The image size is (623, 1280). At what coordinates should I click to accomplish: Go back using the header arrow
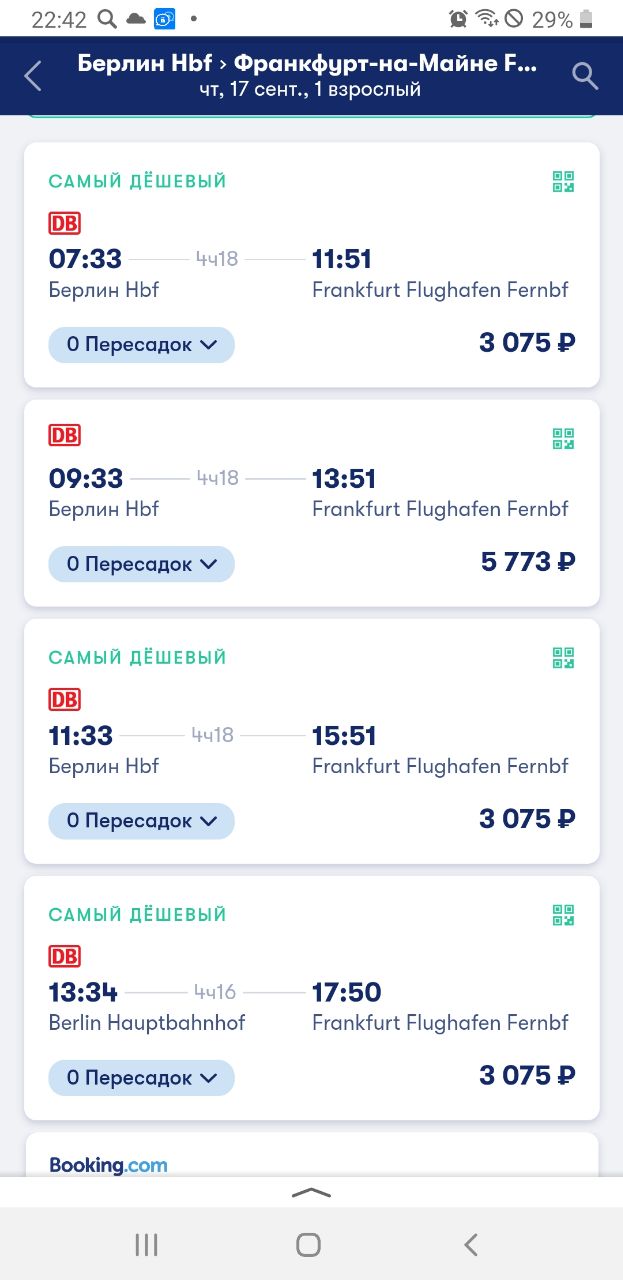pyautogui.click(x=33, y=76)
